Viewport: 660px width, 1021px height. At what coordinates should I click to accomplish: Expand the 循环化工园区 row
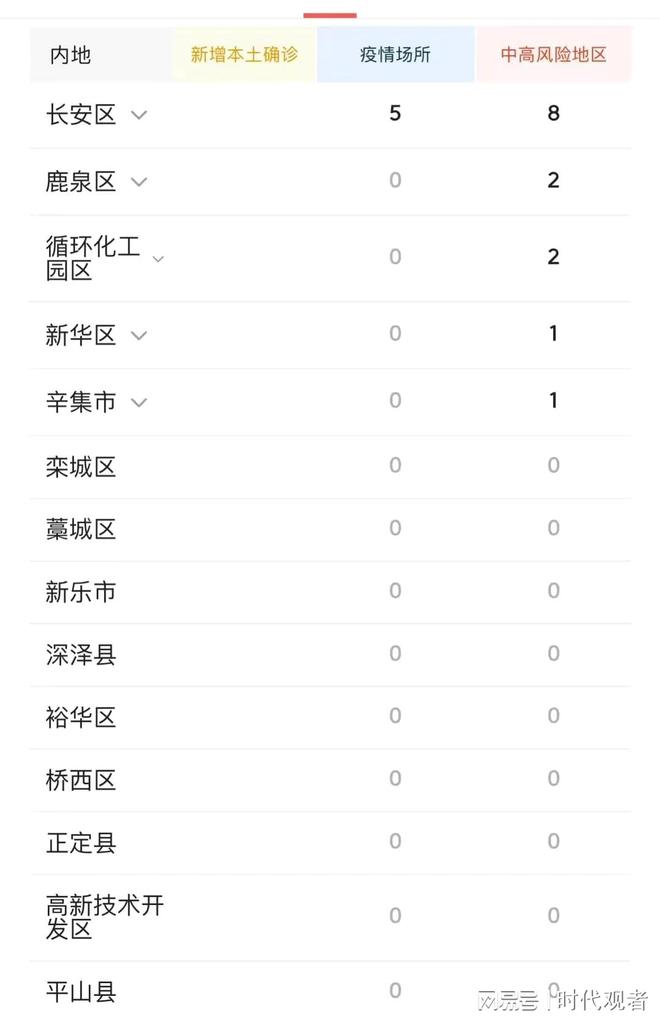pyautogui.click(x=158, y=259)
